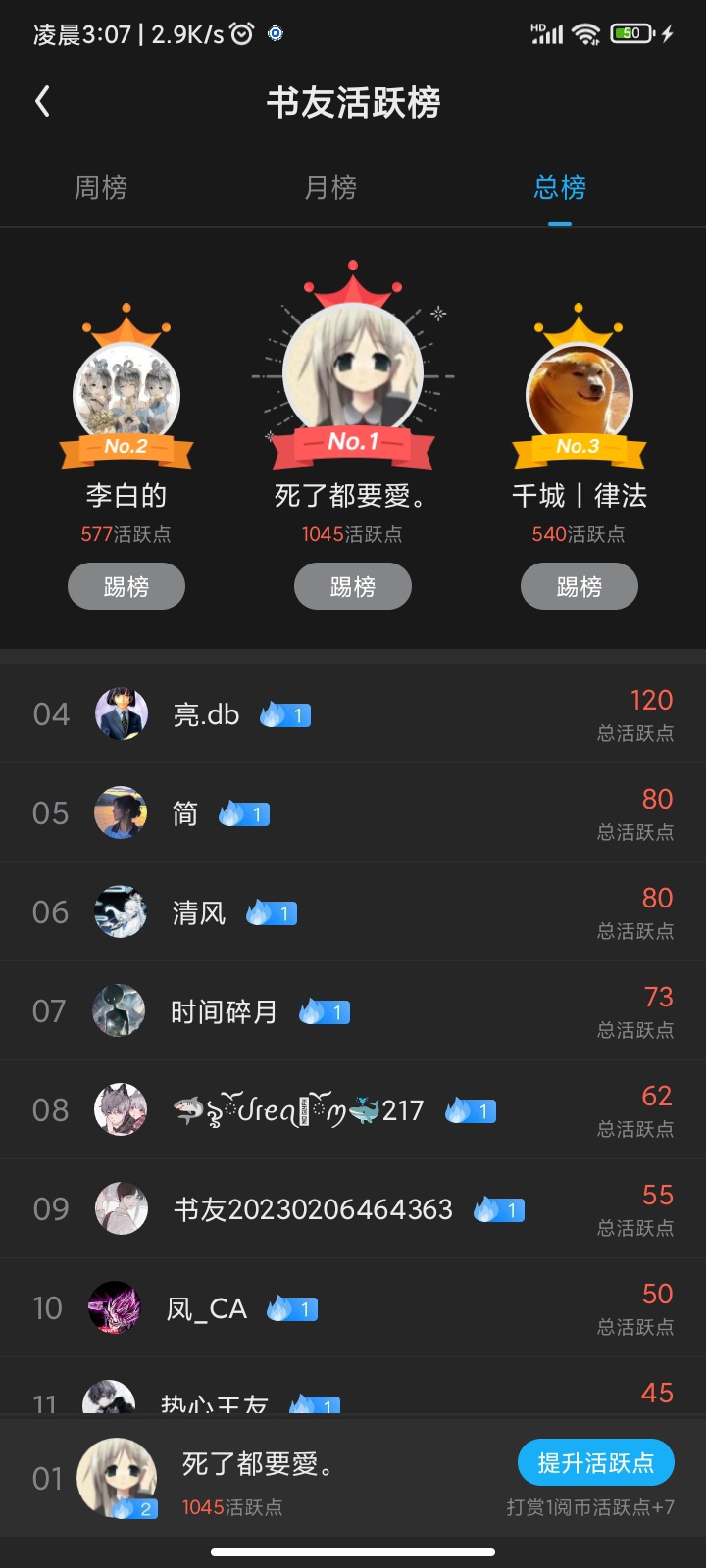Open rank 09 user 书友20230206464363
The image size is (706, 1568).
353,1209
